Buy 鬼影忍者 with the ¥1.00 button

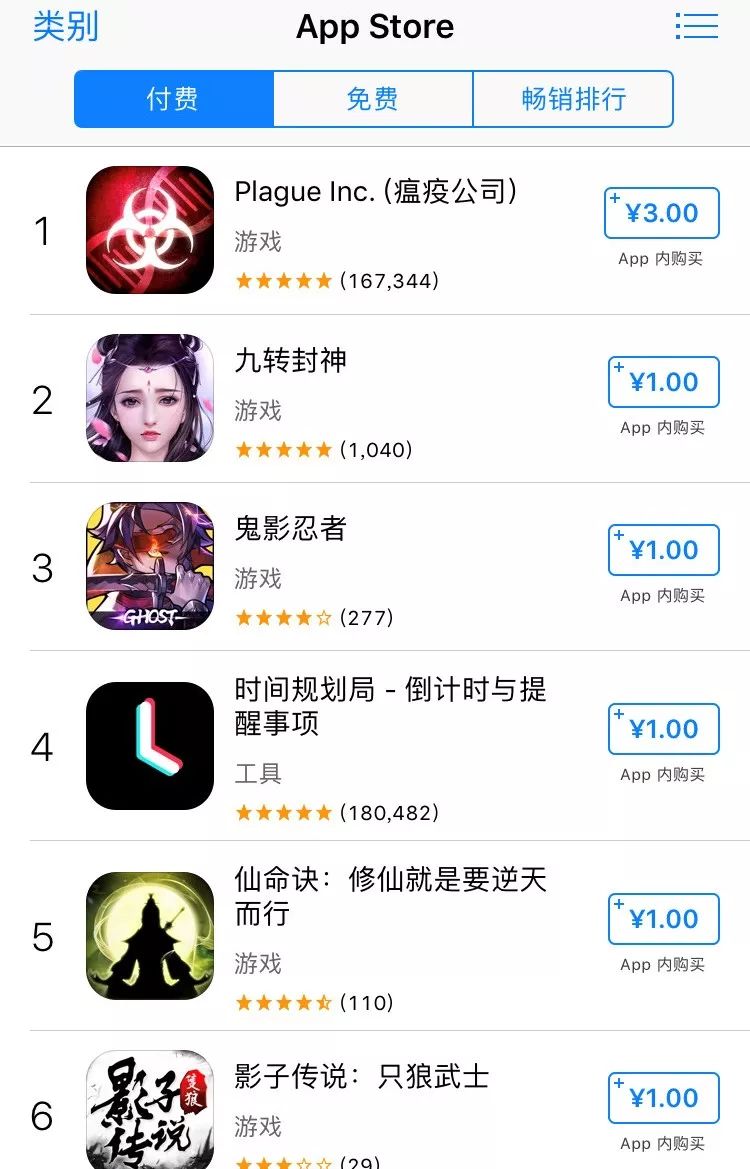point(664,550)
